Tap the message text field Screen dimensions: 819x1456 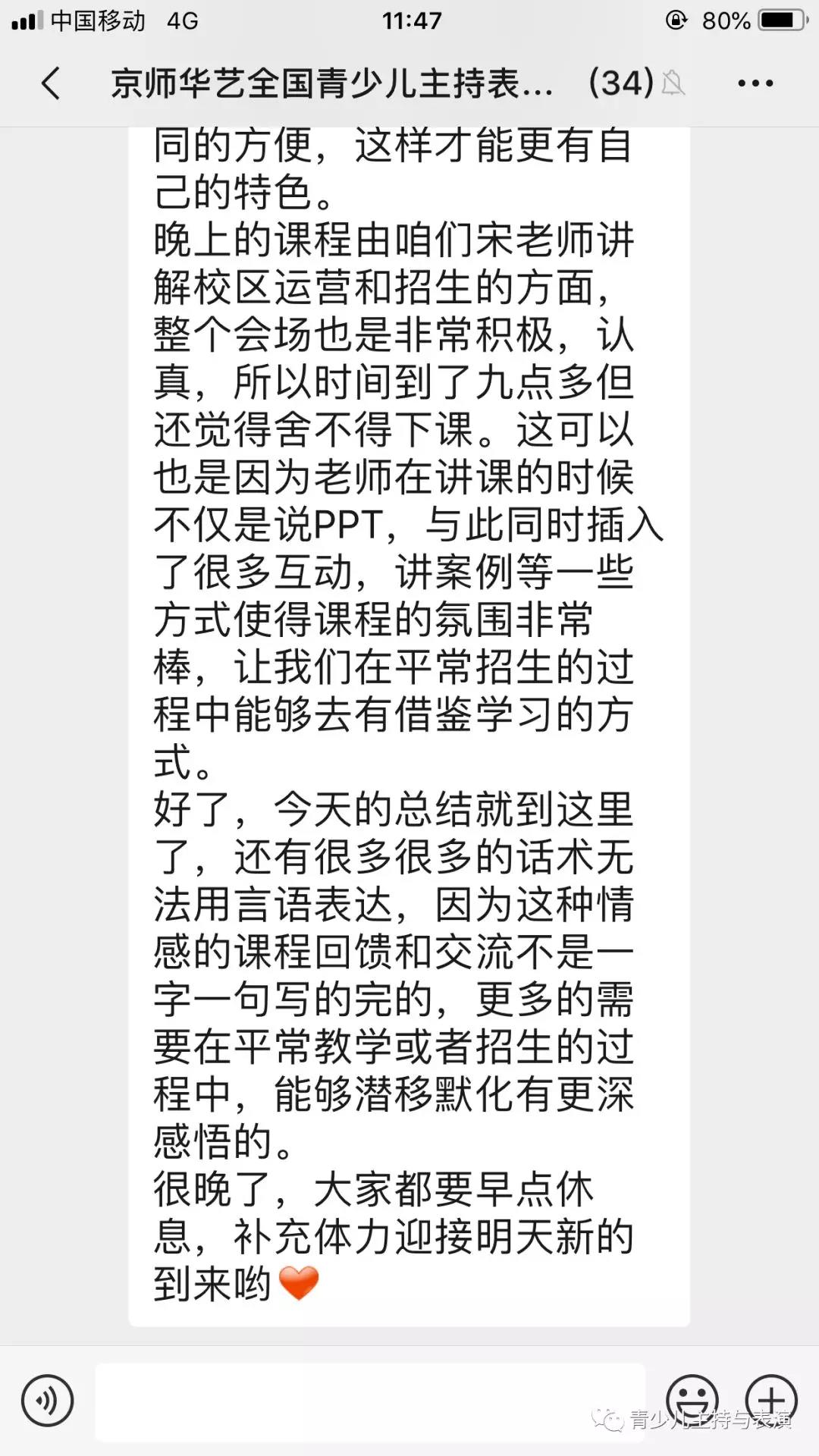click(x=370, y=1401)
